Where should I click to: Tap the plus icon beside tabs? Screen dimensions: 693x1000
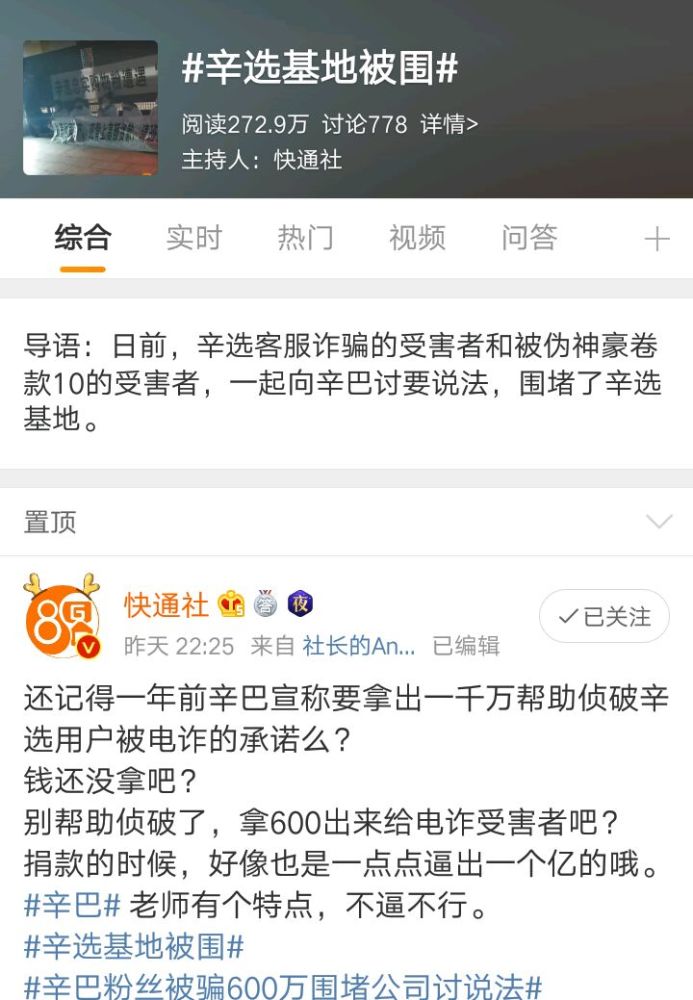656,239
